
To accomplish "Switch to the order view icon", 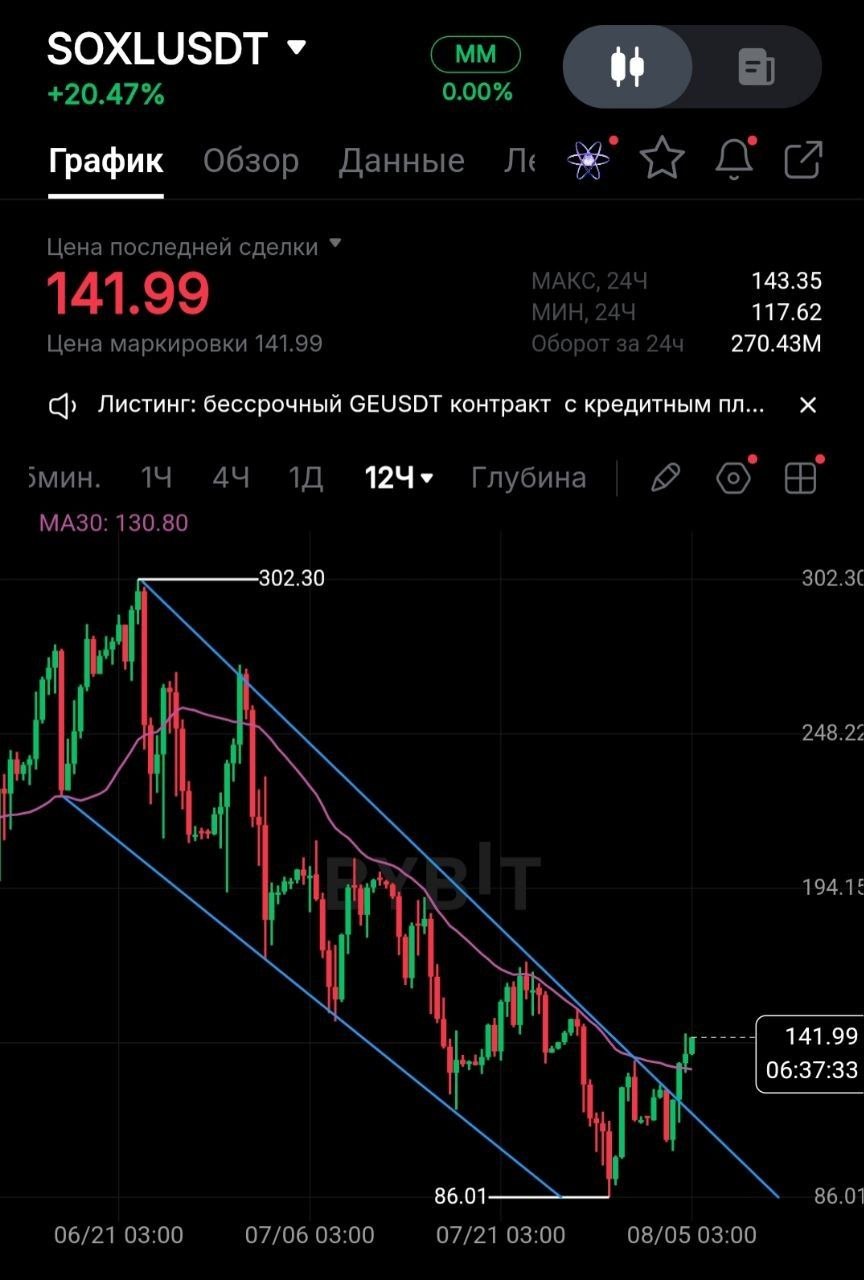I will [756, 67].
